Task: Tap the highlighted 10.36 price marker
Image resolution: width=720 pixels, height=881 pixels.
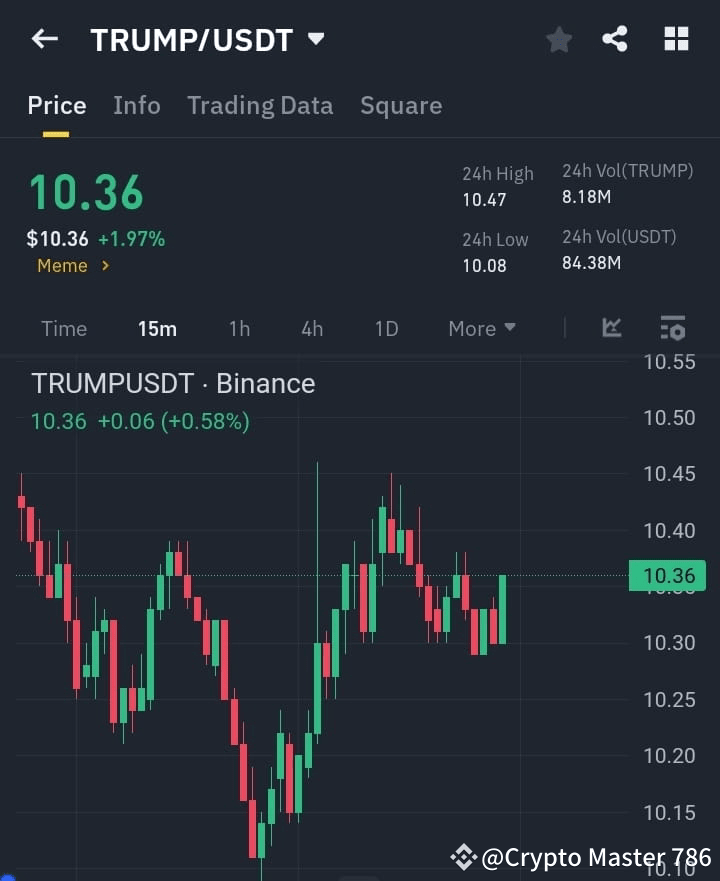Action: [x=667, y=576]
